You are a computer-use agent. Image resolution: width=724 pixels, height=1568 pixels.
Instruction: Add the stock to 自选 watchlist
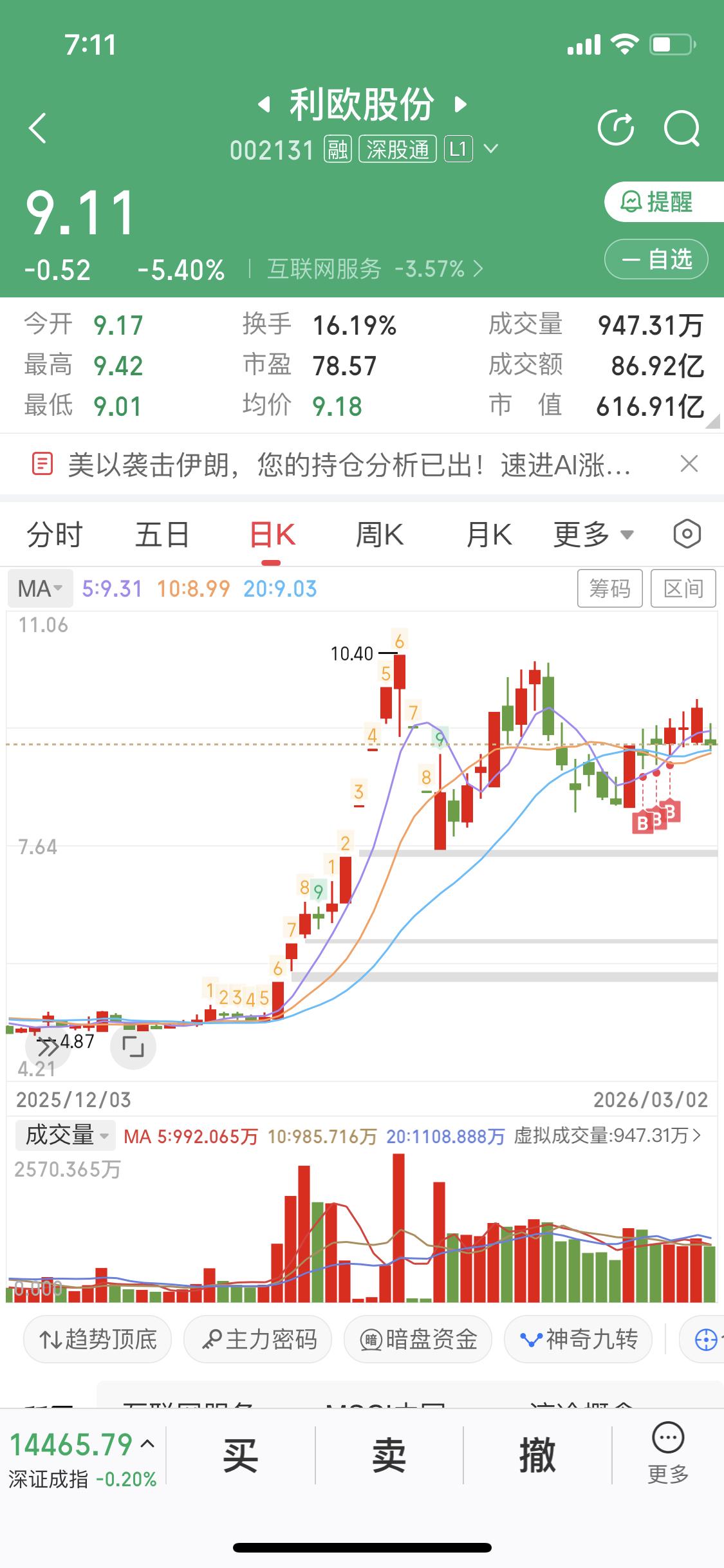point(655,259)
